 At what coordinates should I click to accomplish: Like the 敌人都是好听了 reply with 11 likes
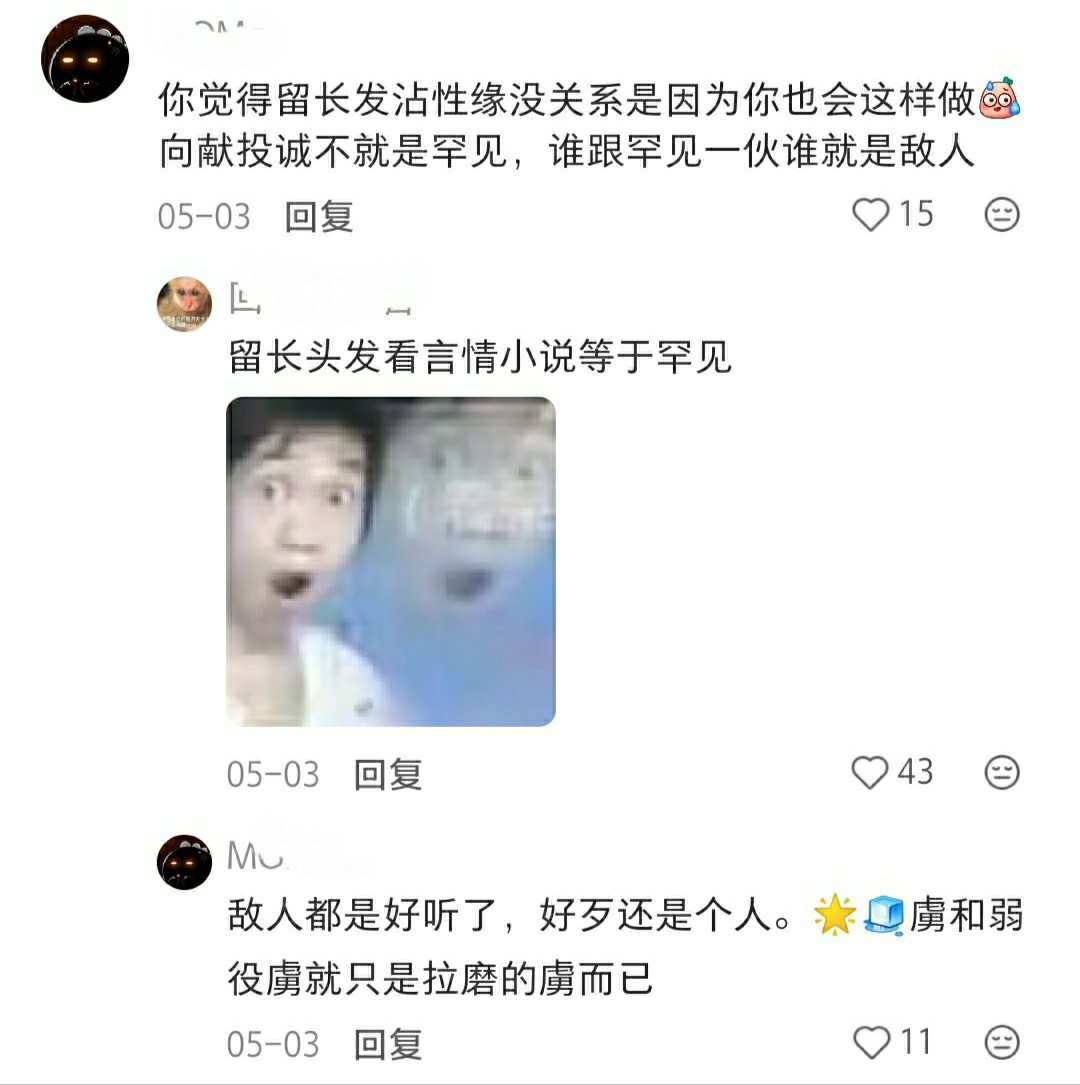(x=870, y=1042)
